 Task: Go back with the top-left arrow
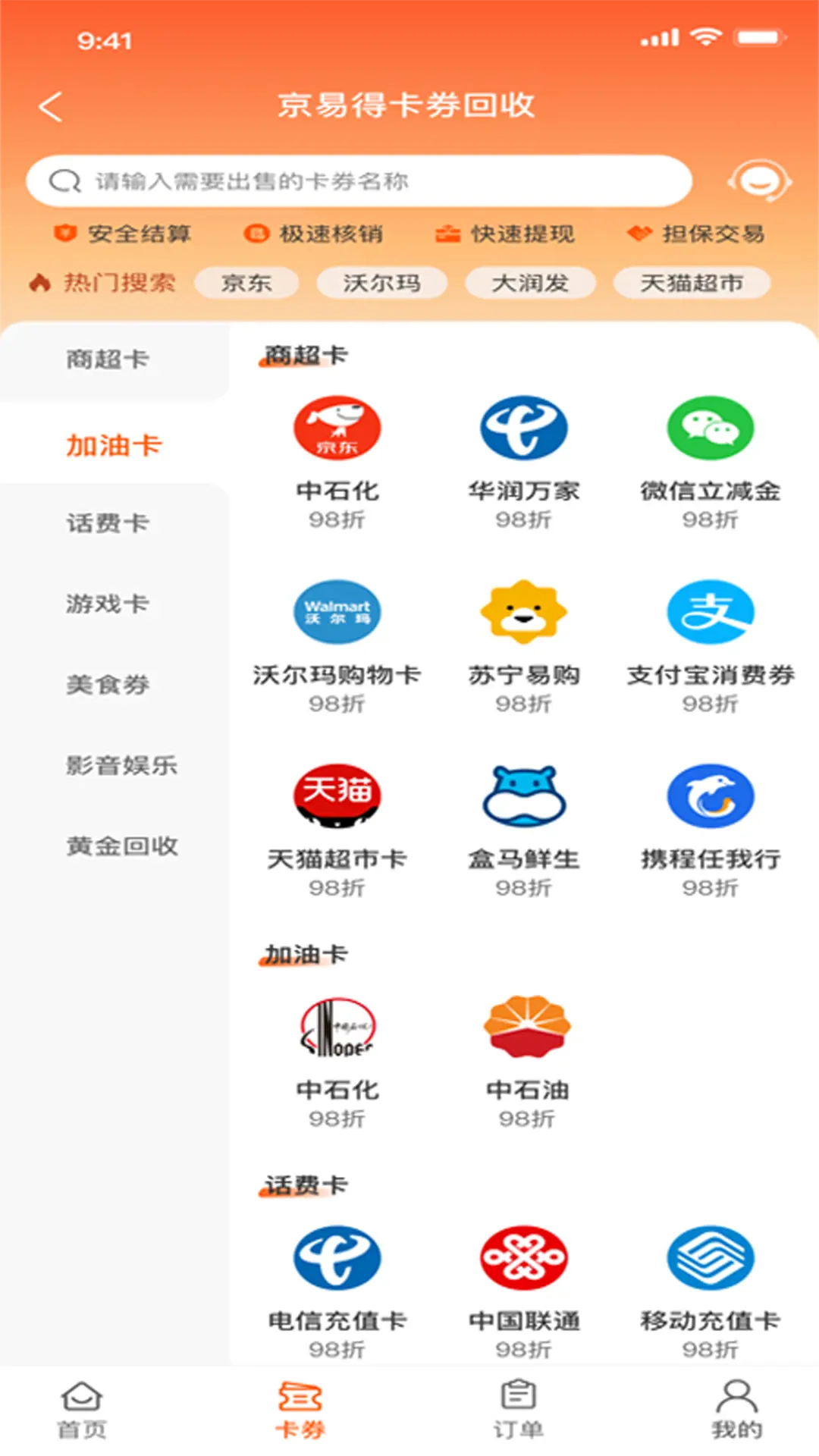click(50, 106)
